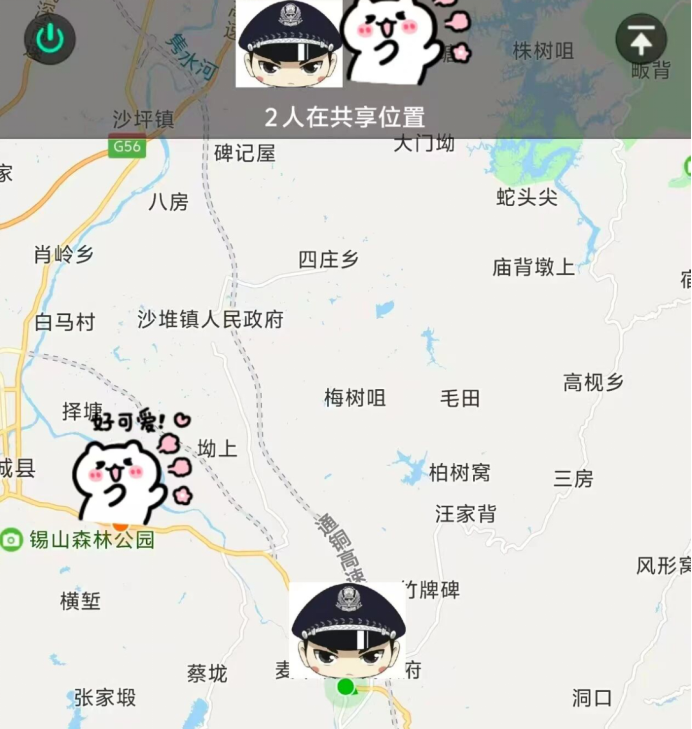Select the police officer avatar in header
692x729 pixels.
click(x=289, y=44)
